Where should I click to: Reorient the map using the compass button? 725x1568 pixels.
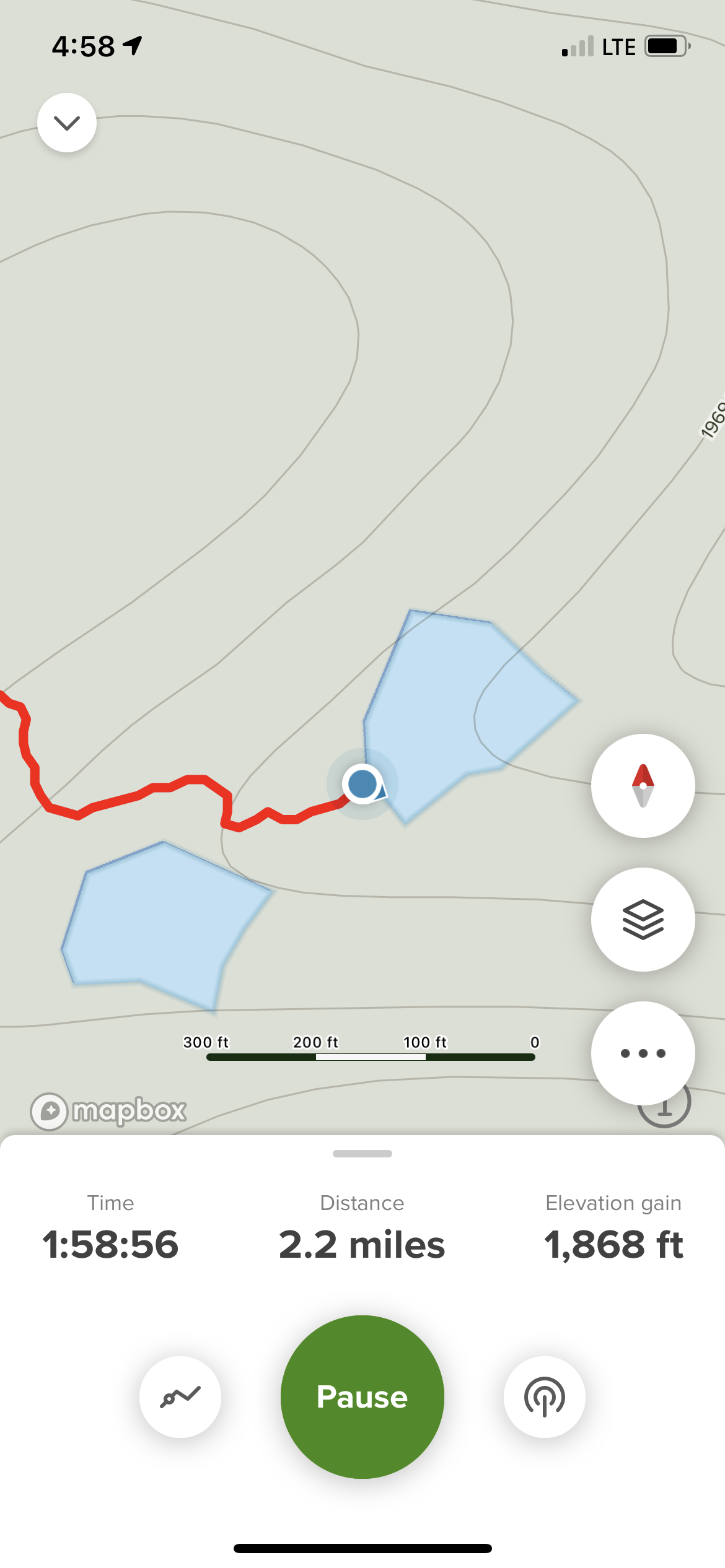point(643,786)
